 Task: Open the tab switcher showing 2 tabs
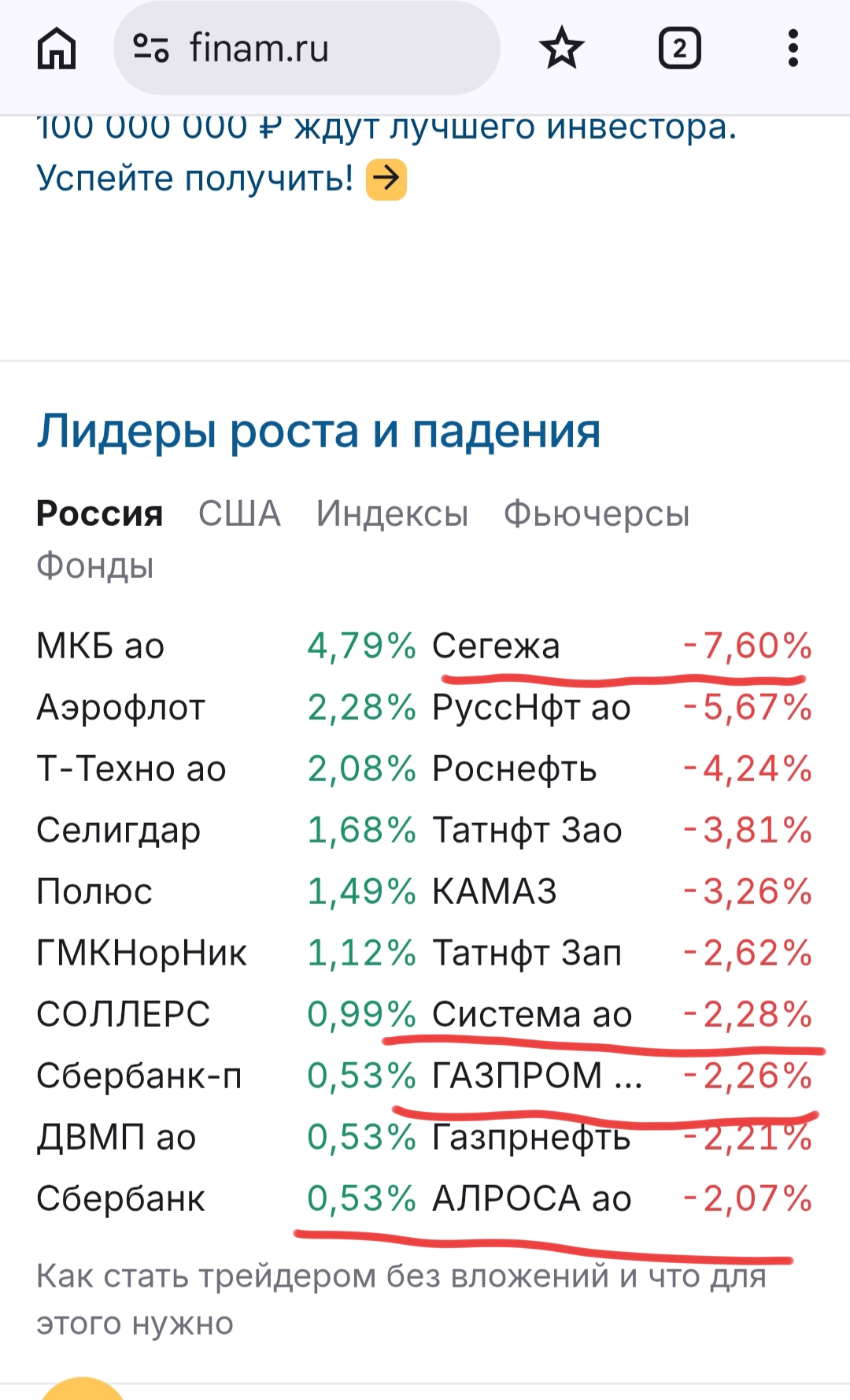point(679,49)
